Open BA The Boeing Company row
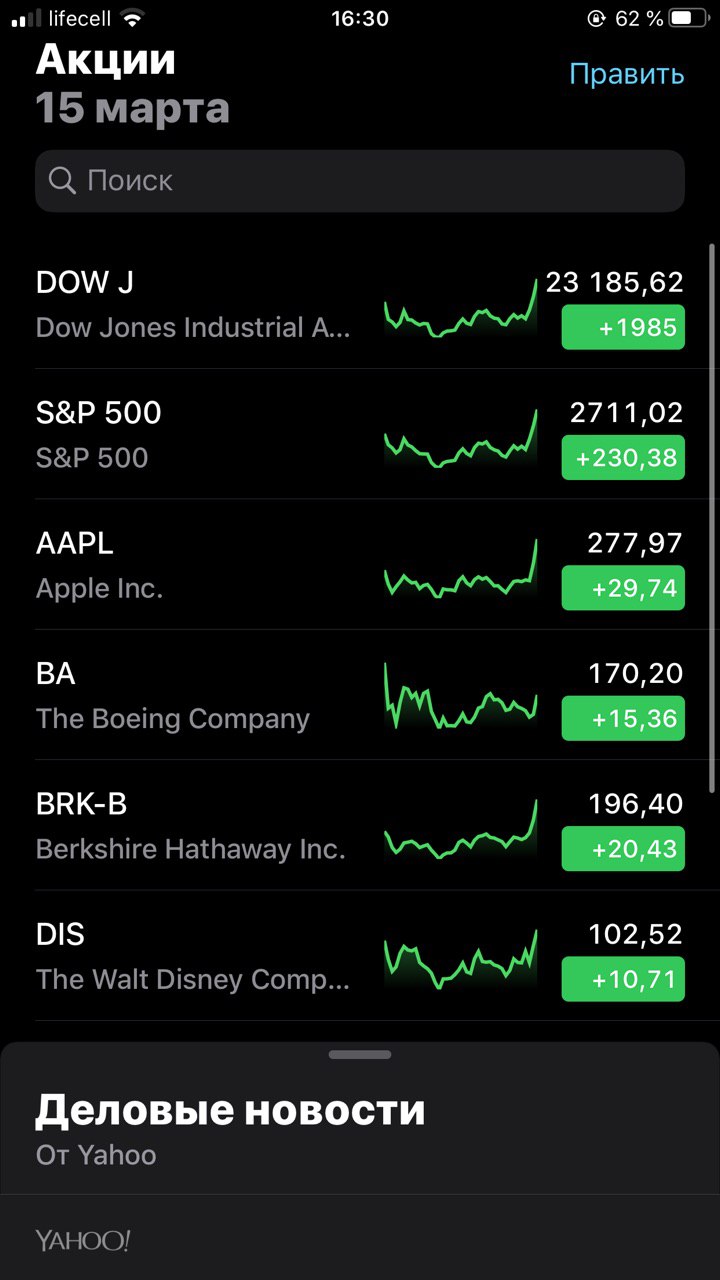This screenshot has width=720, height=1280. click(x=360, y=695)
